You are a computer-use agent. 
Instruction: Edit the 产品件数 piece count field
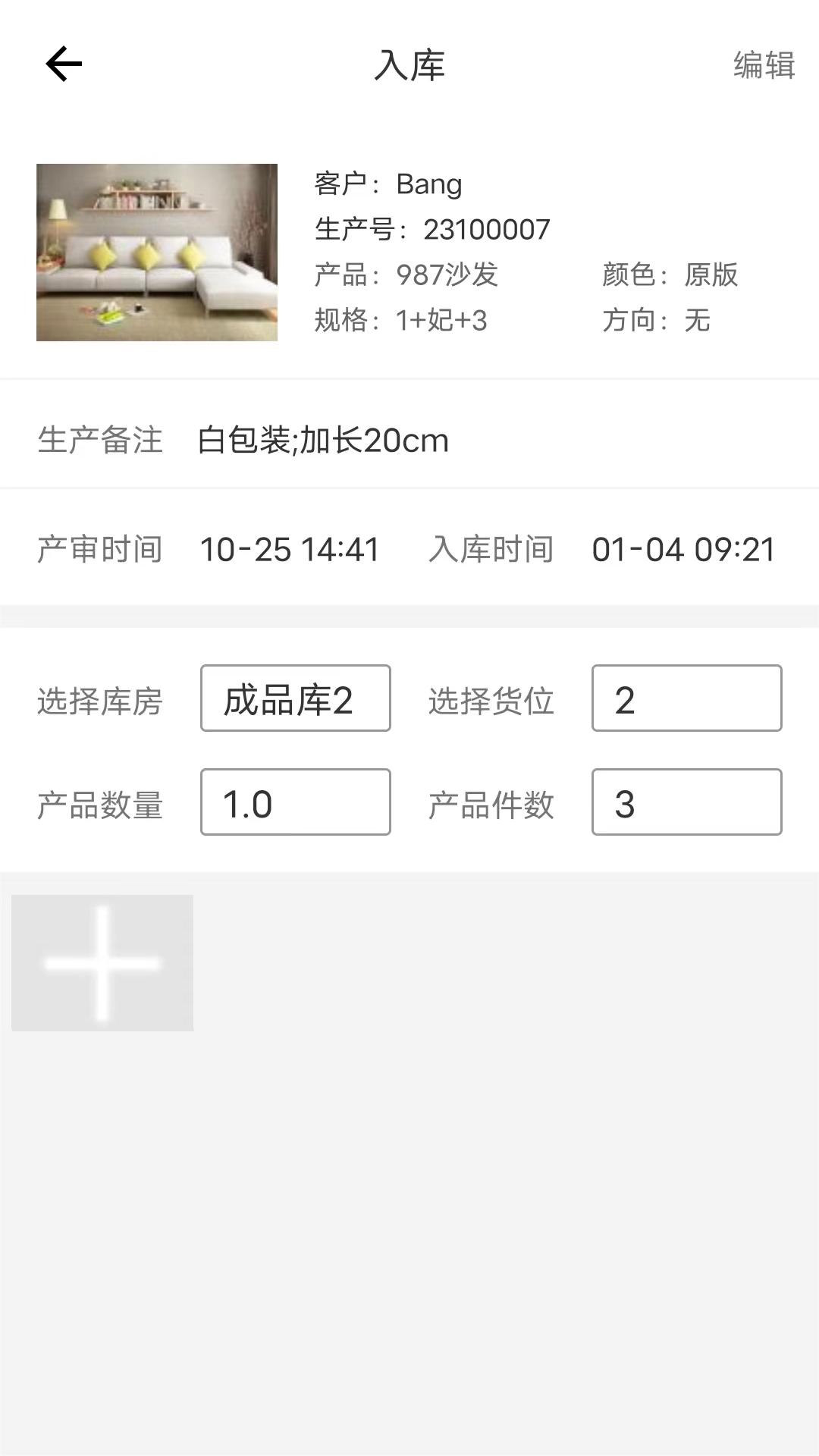[x=686, y=802]
